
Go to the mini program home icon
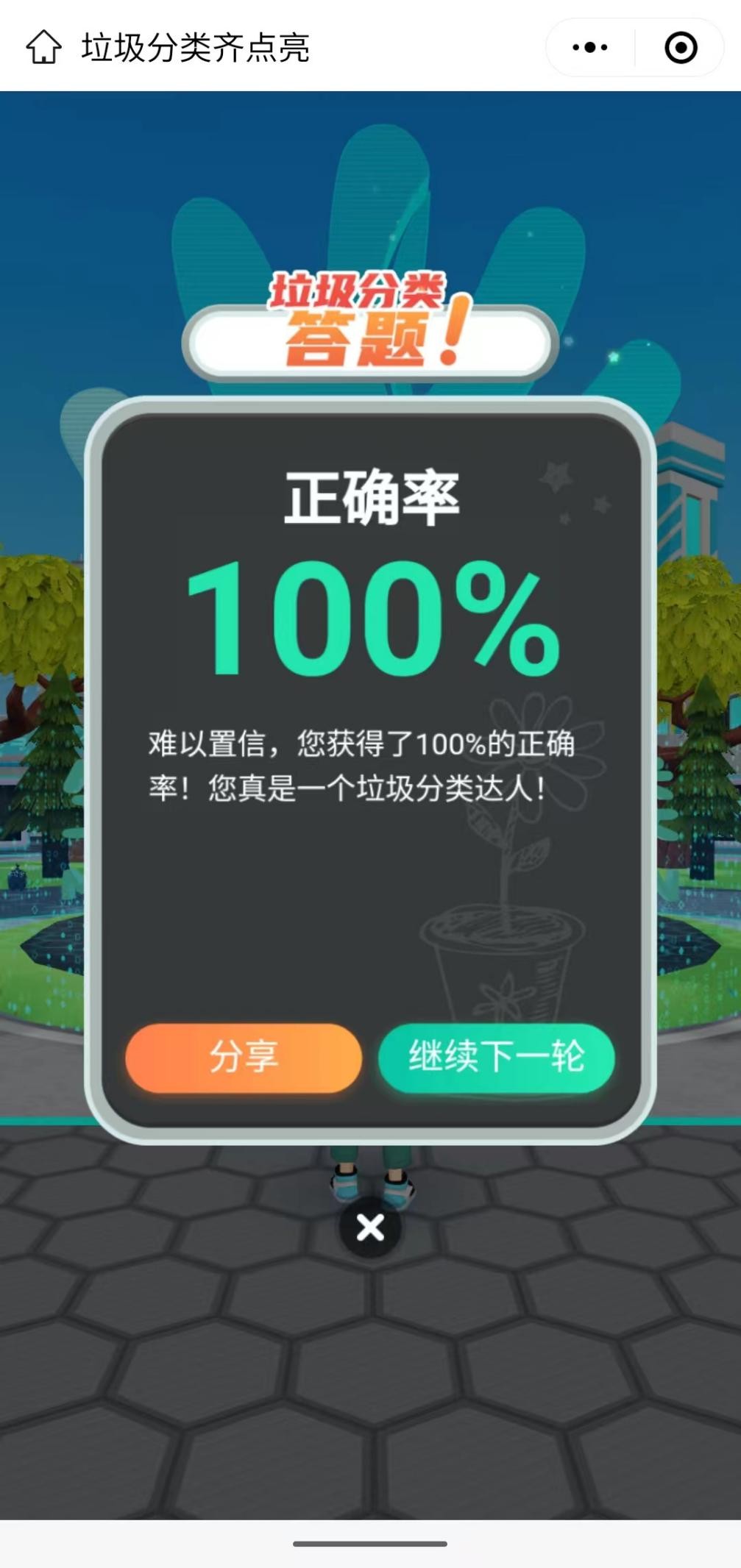click(43, 48)
